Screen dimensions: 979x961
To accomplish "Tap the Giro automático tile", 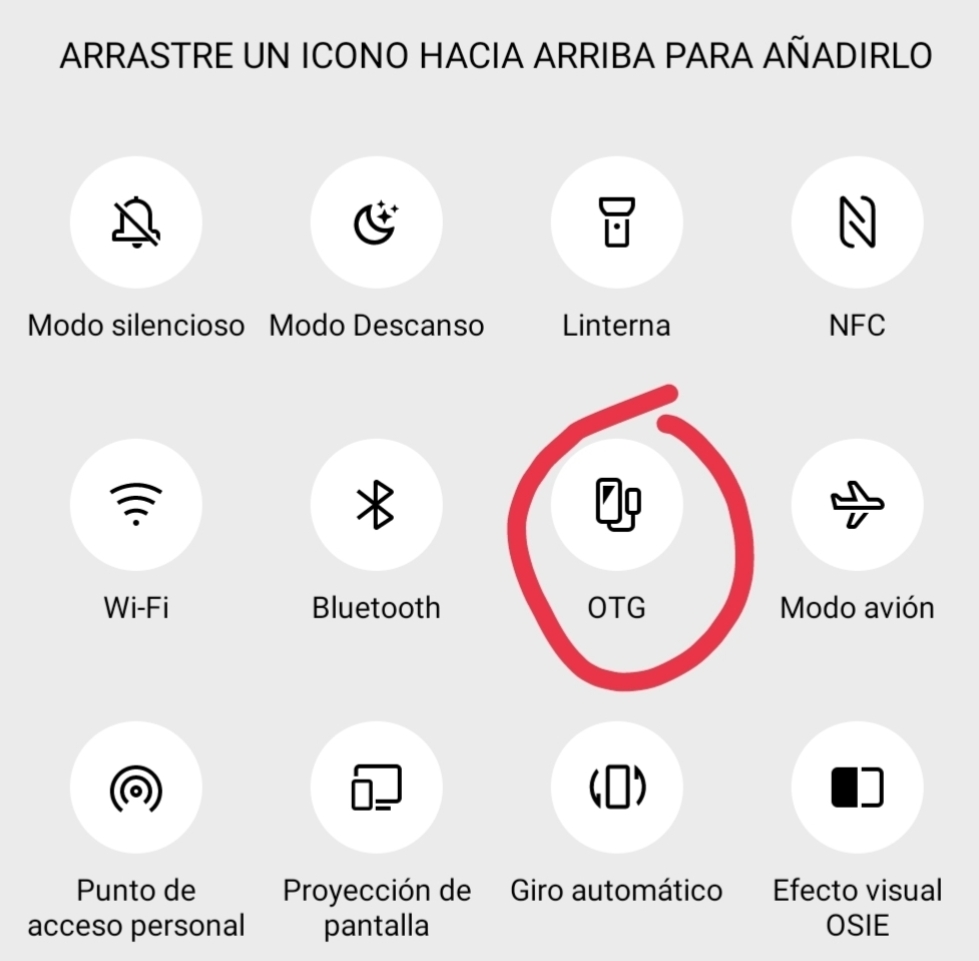I will click(x=616, y=787).
